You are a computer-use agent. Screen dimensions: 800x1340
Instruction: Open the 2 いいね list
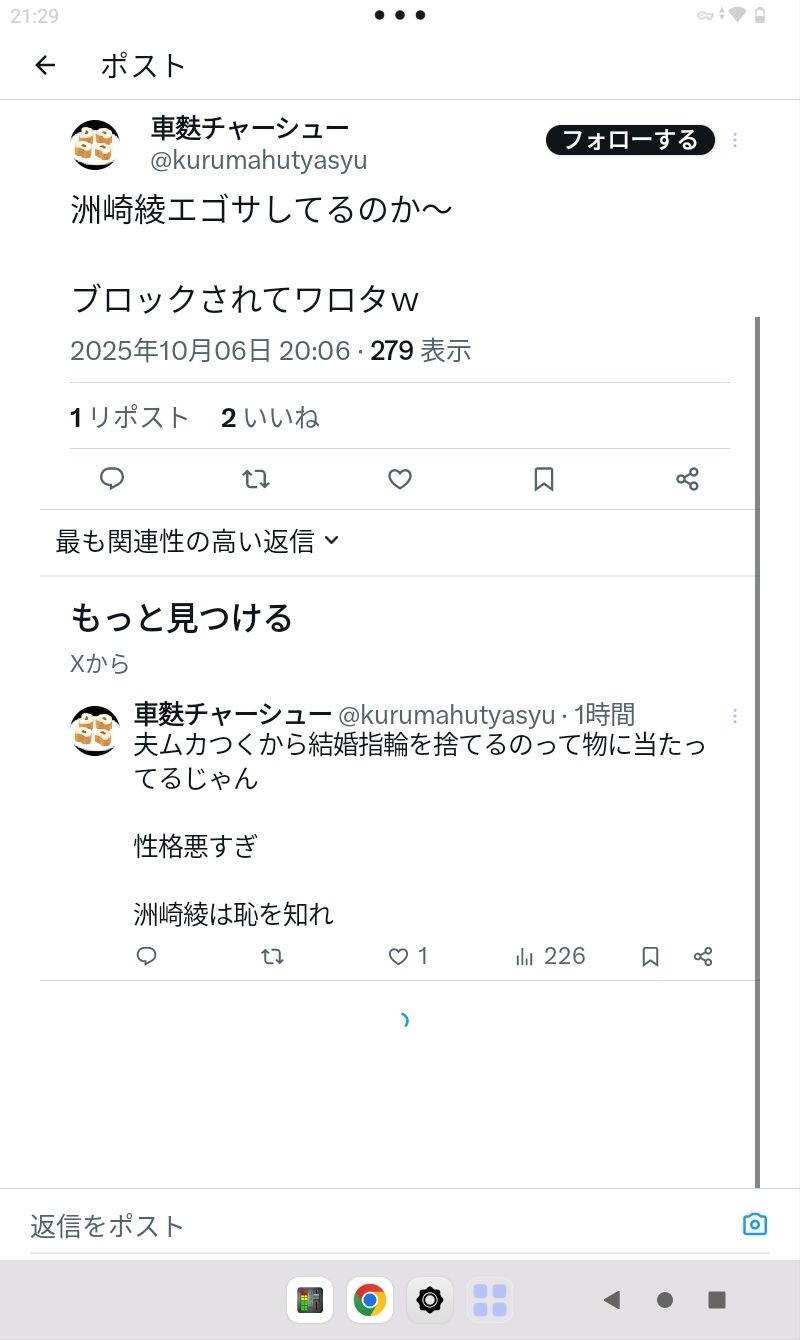tap(270, 417)
